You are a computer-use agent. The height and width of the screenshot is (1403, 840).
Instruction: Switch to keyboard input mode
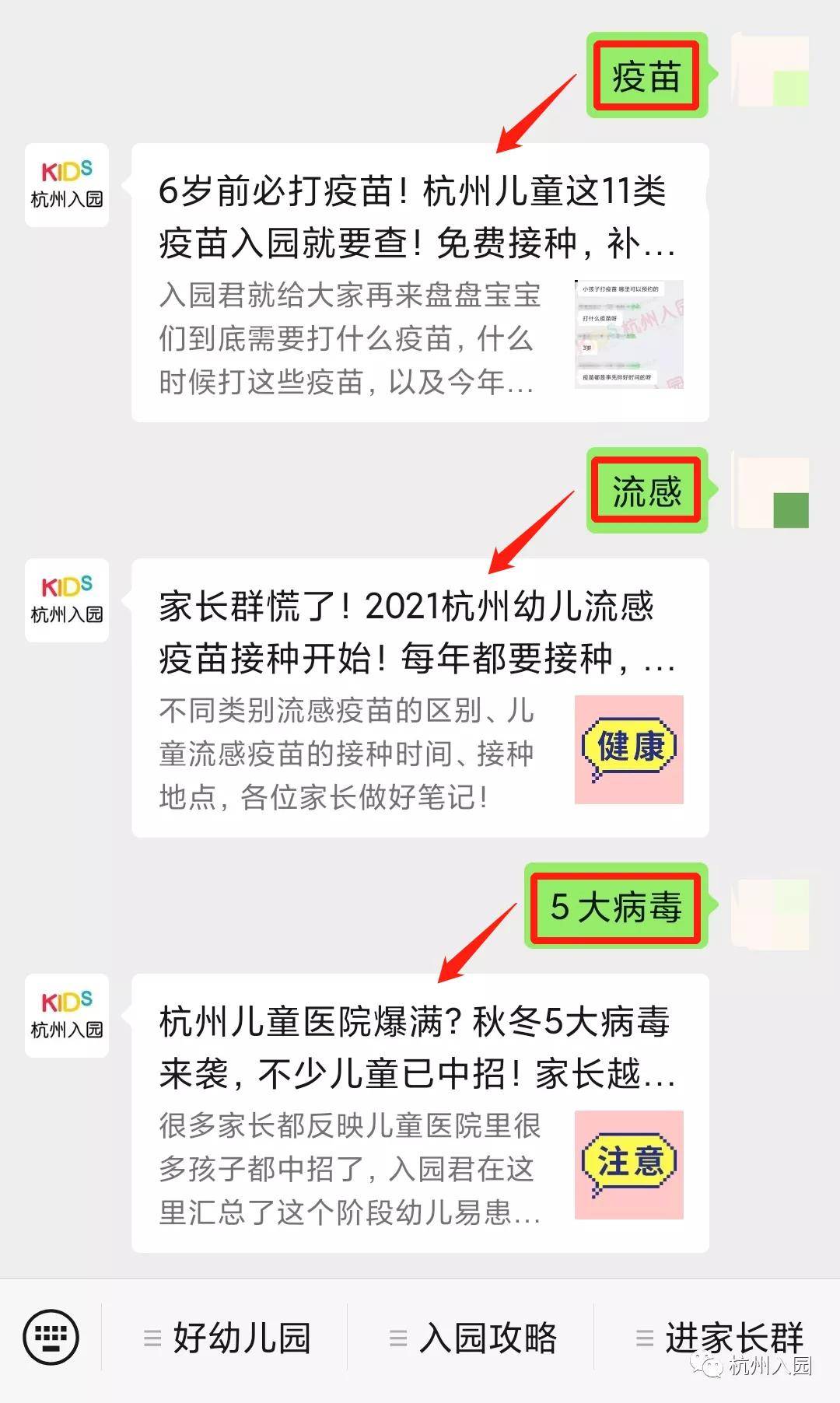pyautogui.click(x=51, y=1337)
